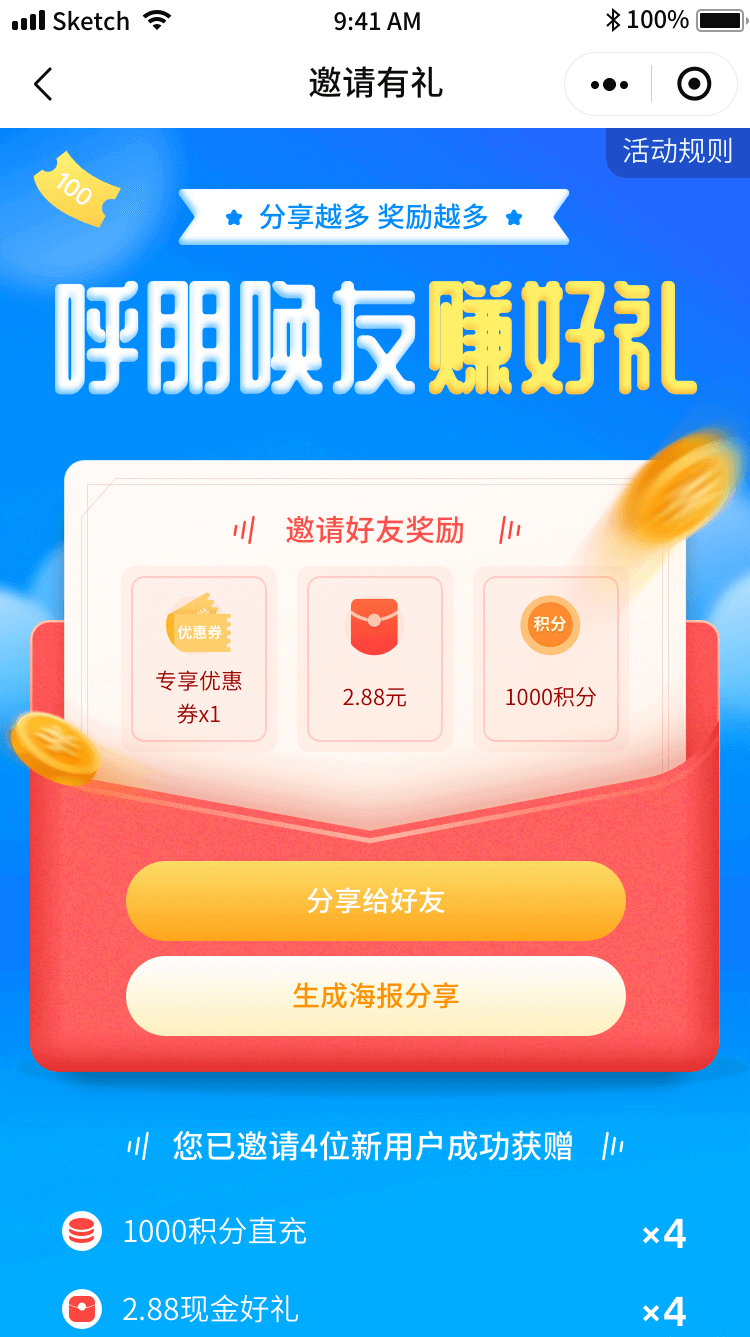Tap 生成海报分享 to generate a poster
750x1337 pixels.
point(375,996)
